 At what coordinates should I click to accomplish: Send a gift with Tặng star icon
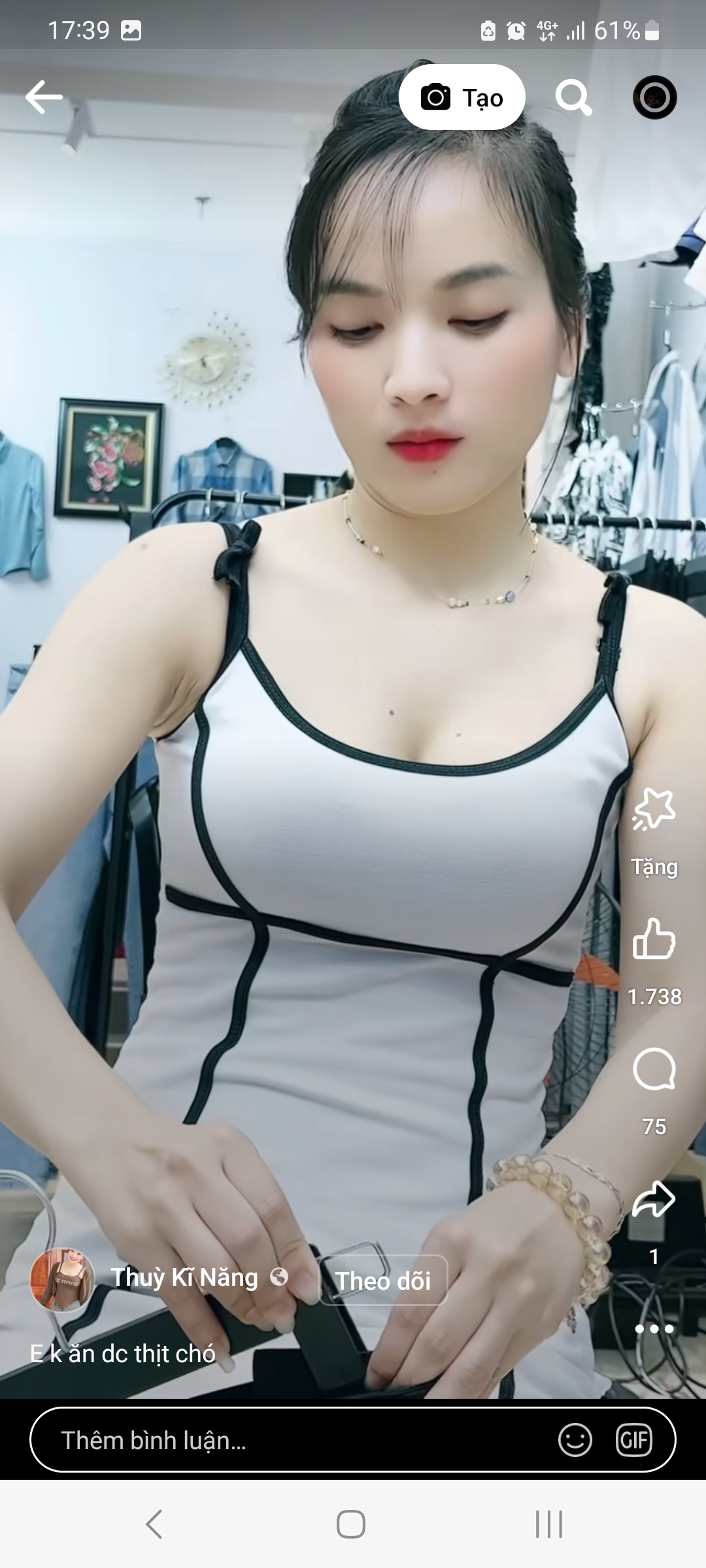point(654,810)
